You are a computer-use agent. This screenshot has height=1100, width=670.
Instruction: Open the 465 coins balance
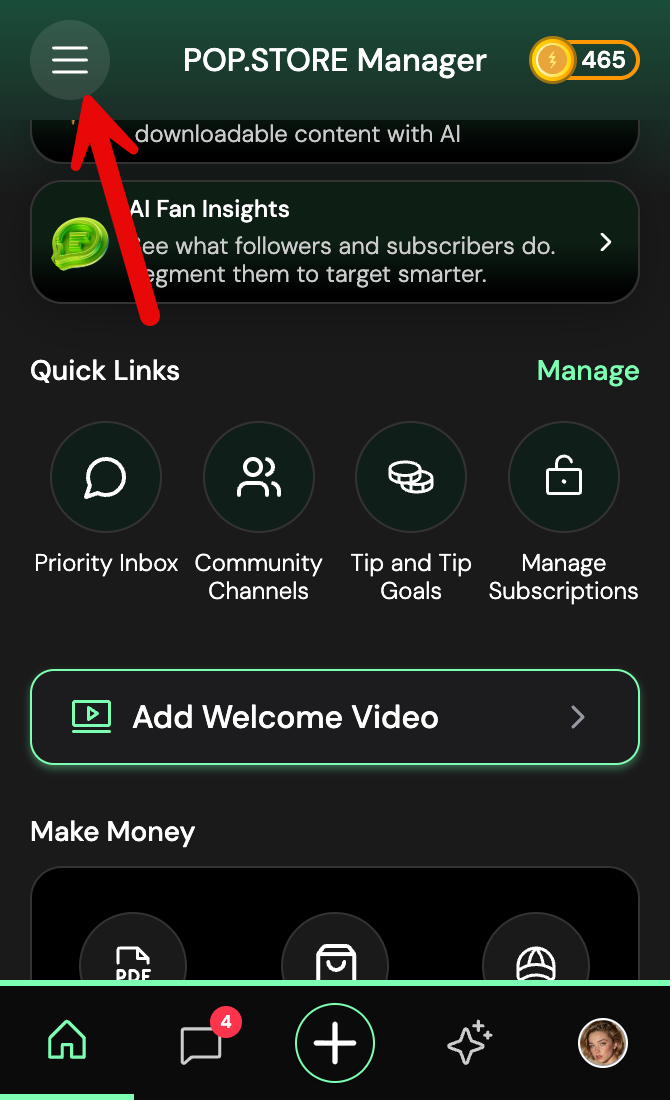585,61
